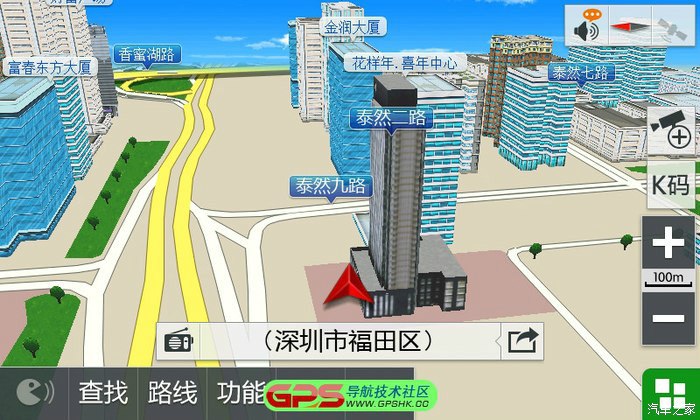Tap the radio icon in location bar
The width and height of the screenshot is (700, 420).
(x=179, y=341)
